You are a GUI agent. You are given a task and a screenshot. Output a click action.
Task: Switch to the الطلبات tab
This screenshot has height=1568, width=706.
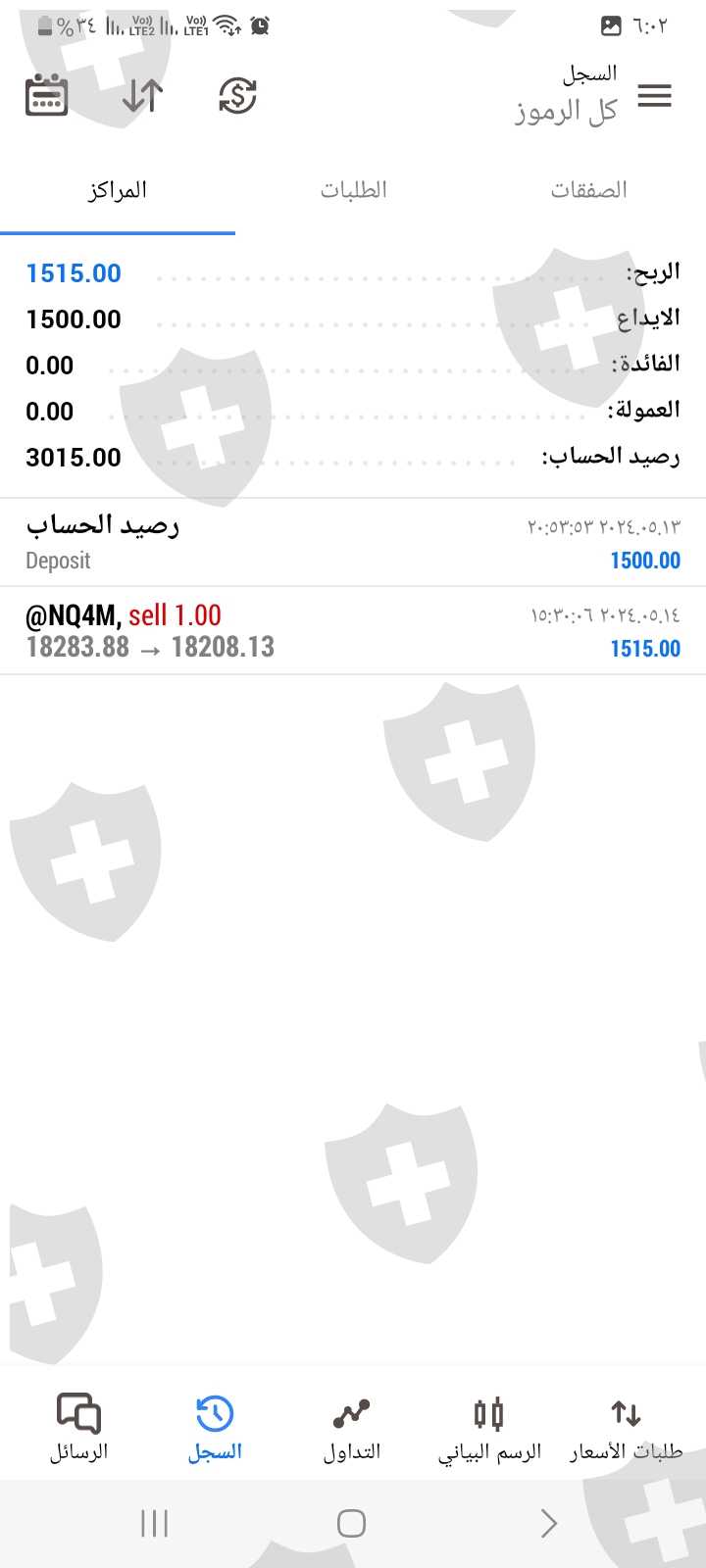353,190
